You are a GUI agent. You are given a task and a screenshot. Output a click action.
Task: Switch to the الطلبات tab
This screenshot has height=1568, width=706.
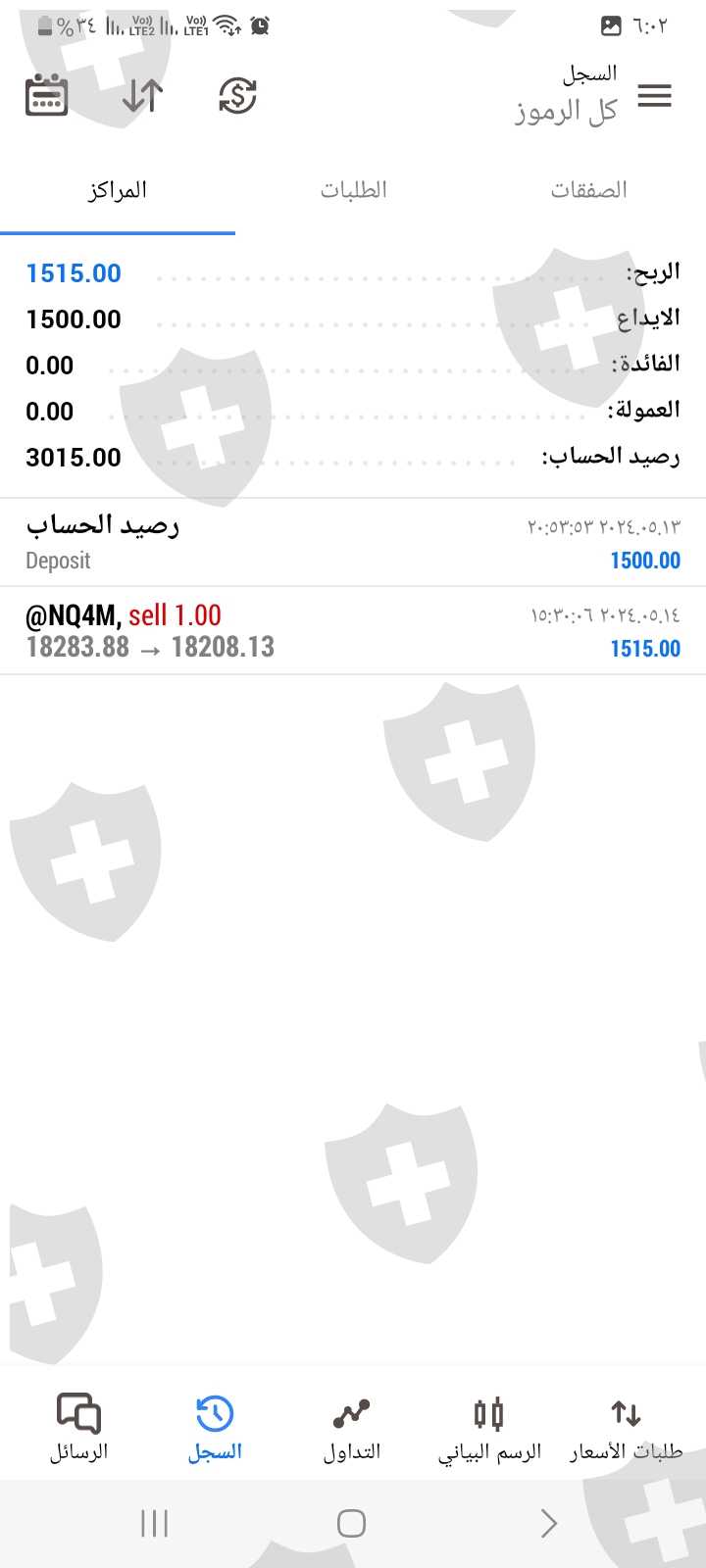353,190
